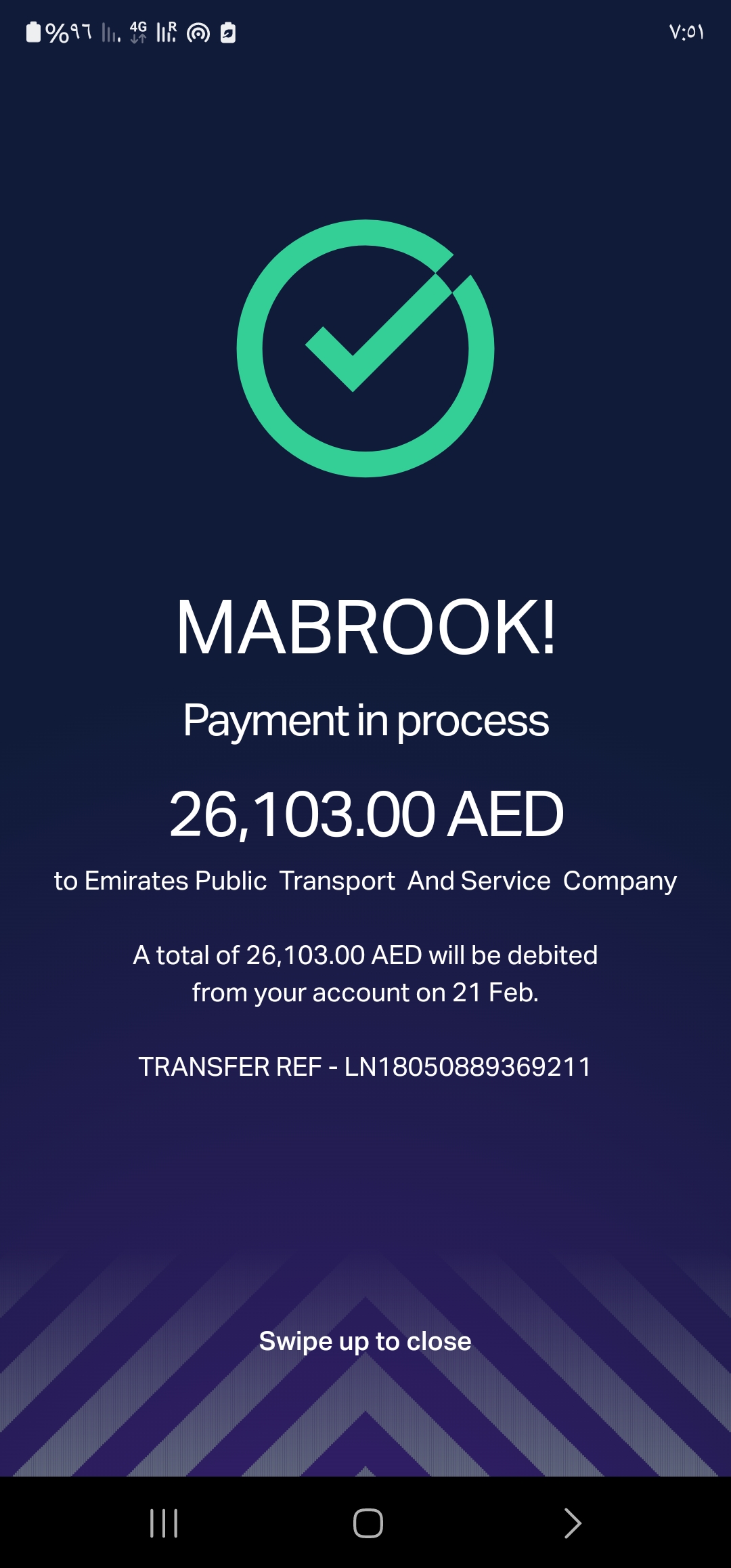
Task: Open the recent apps view
Action: (x=164, y=1523)
